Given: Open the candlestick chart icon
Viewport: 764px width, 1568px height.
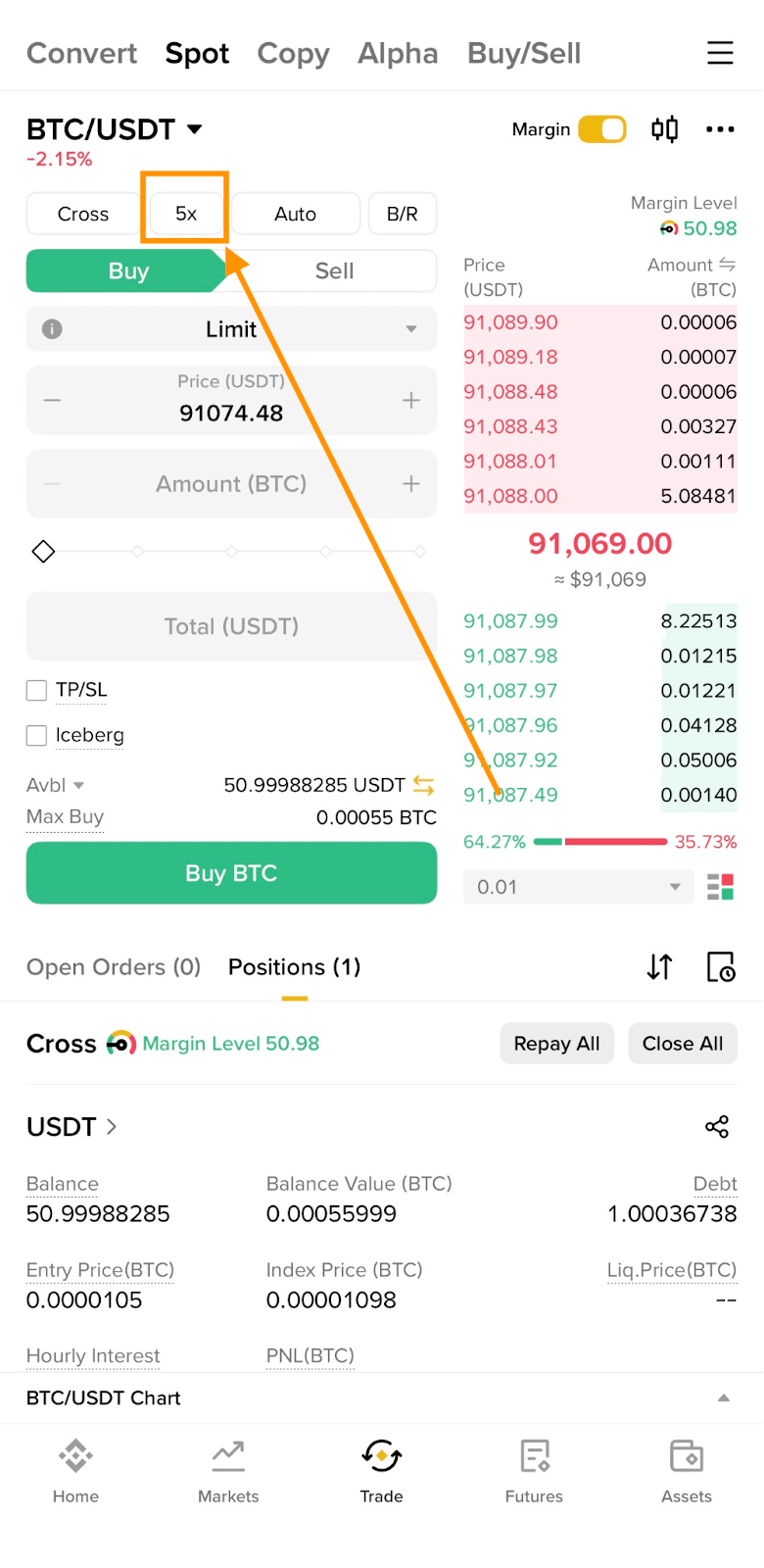Looking at the screenshot, I should (x=664, y=129).
